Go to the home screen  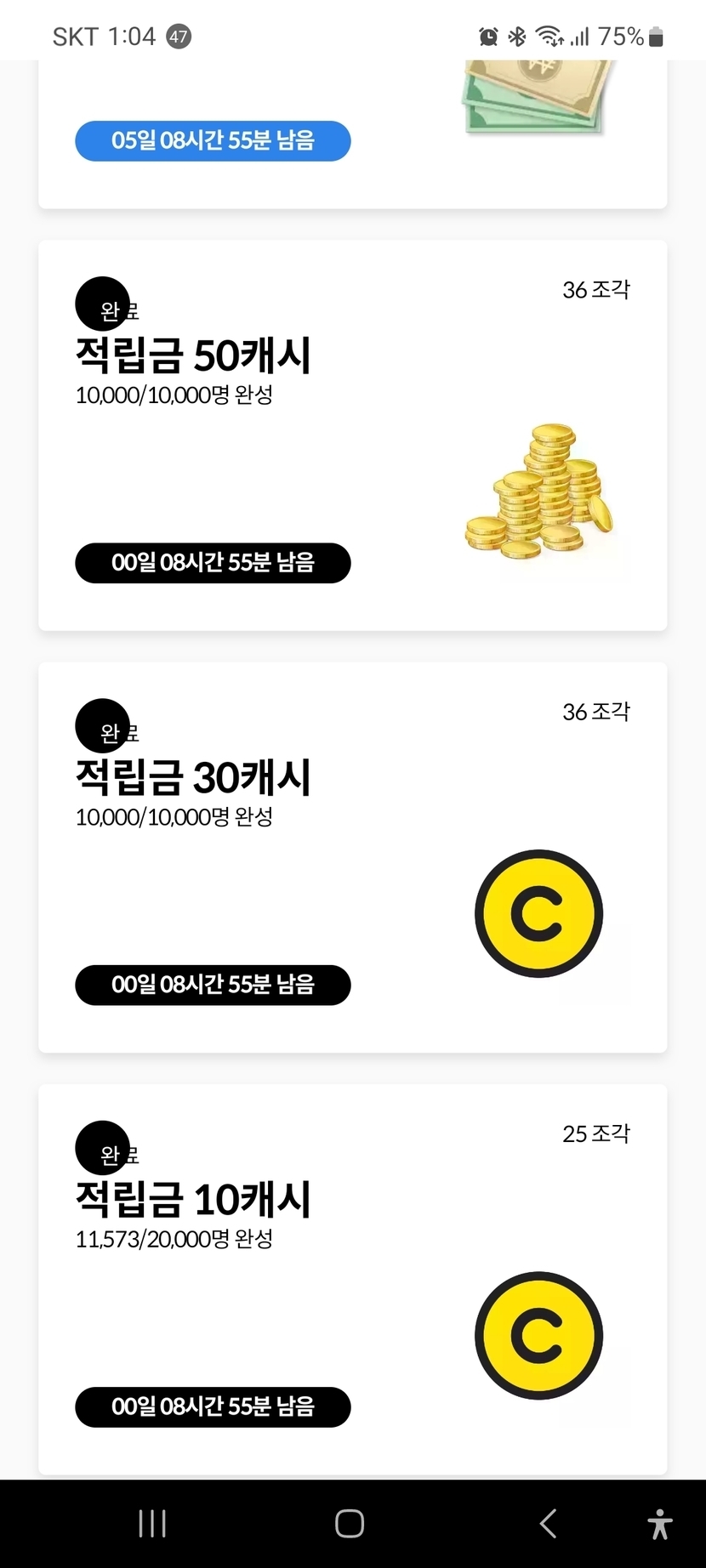pyautogui.click(x=350, y=1524)
